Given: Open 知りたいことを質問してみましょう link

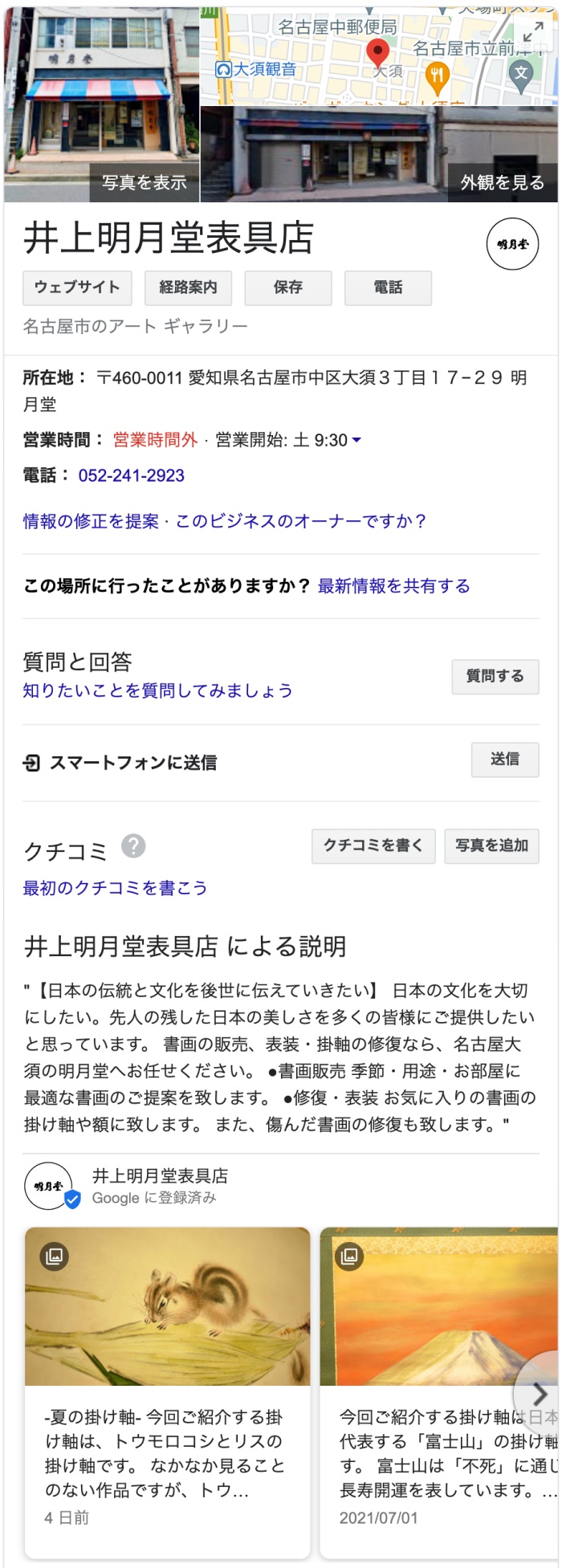Looking at the screenshot, I should (x=157, y=690).
